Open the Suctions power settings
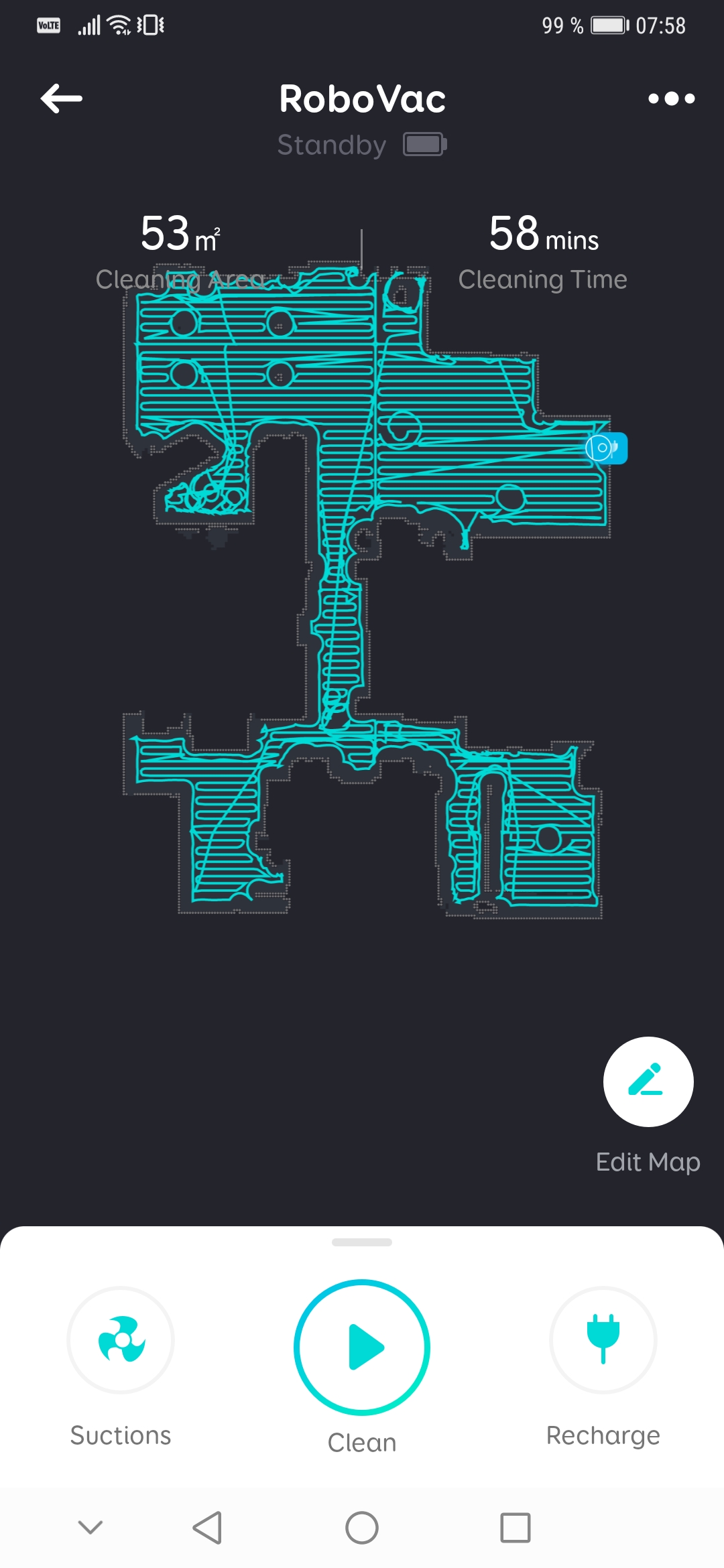The image size is (724, 1568). click(x=121, y=1340)
